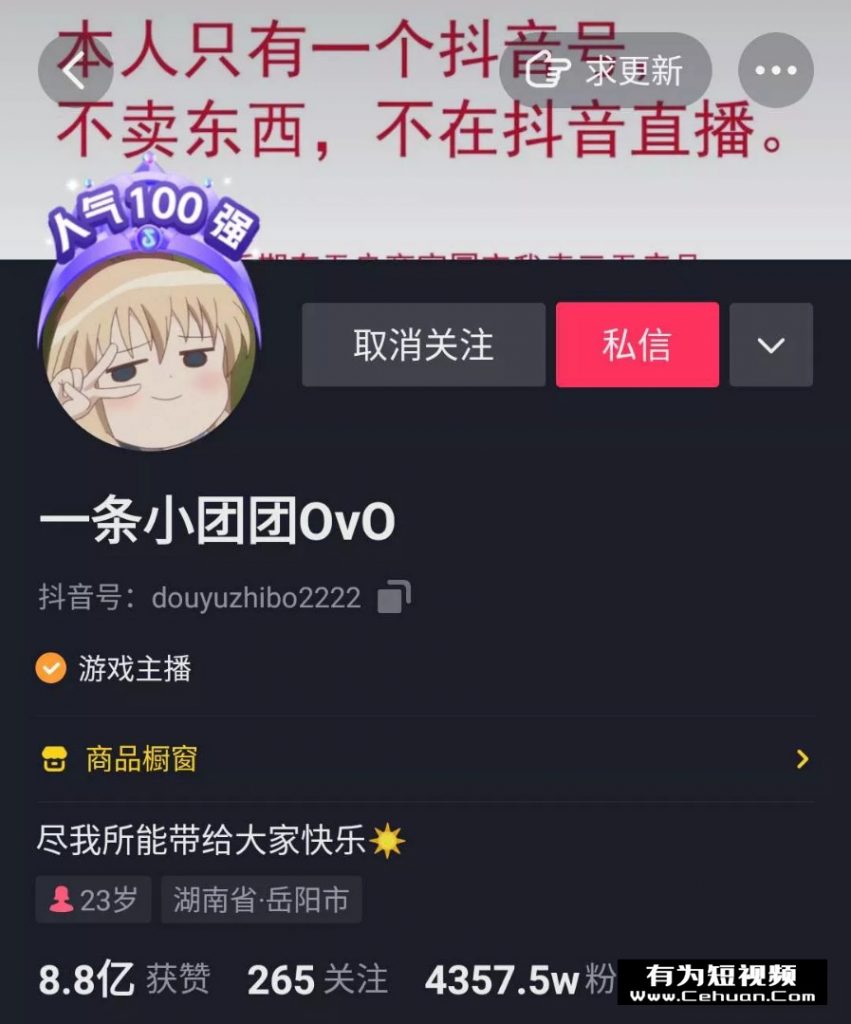
Task: Expand the dropdown arrow beside 私信
Action: tap(770, 345)
